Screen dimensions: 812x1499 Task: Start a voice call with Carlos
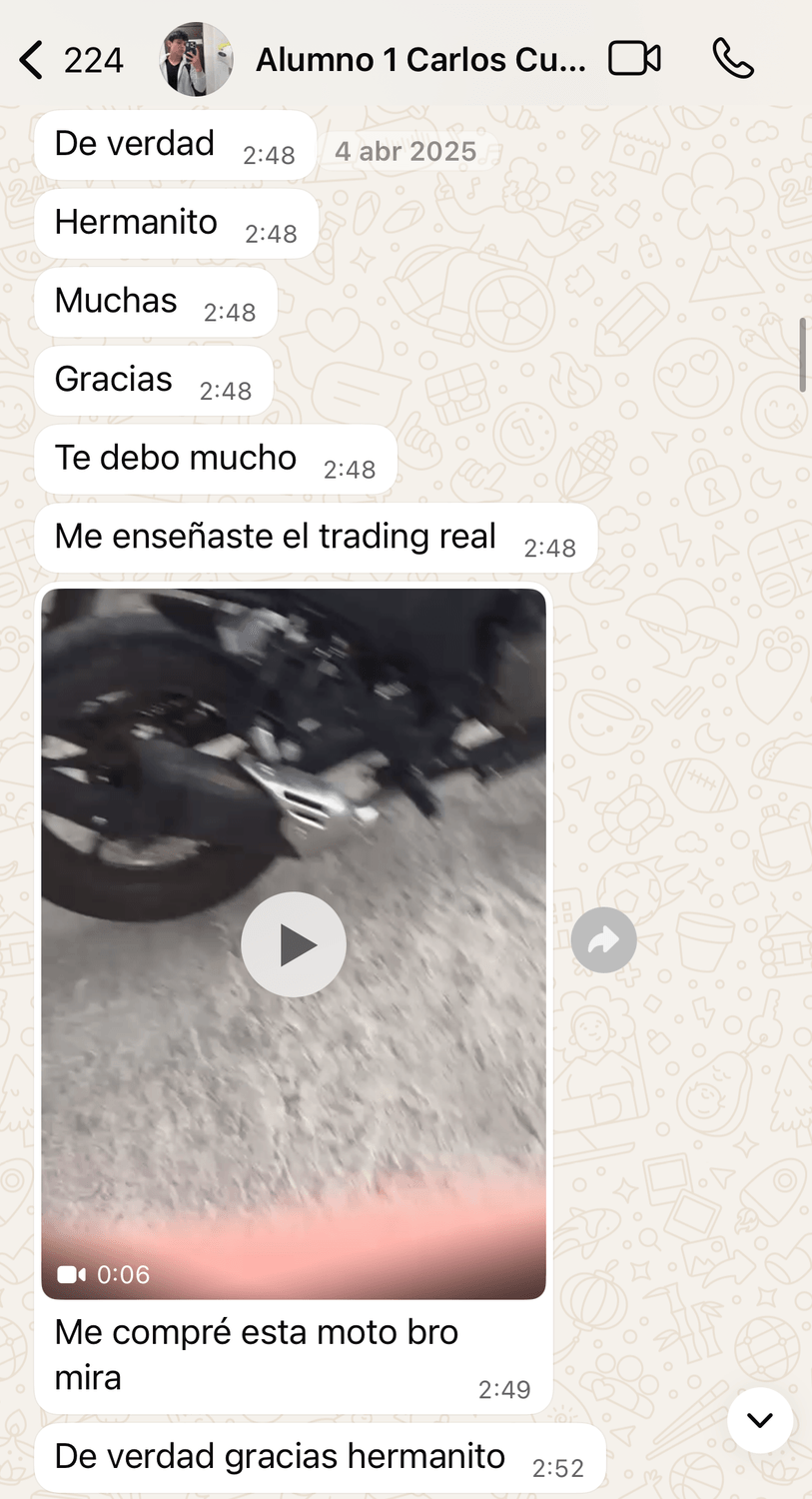(x=732, y=59)
